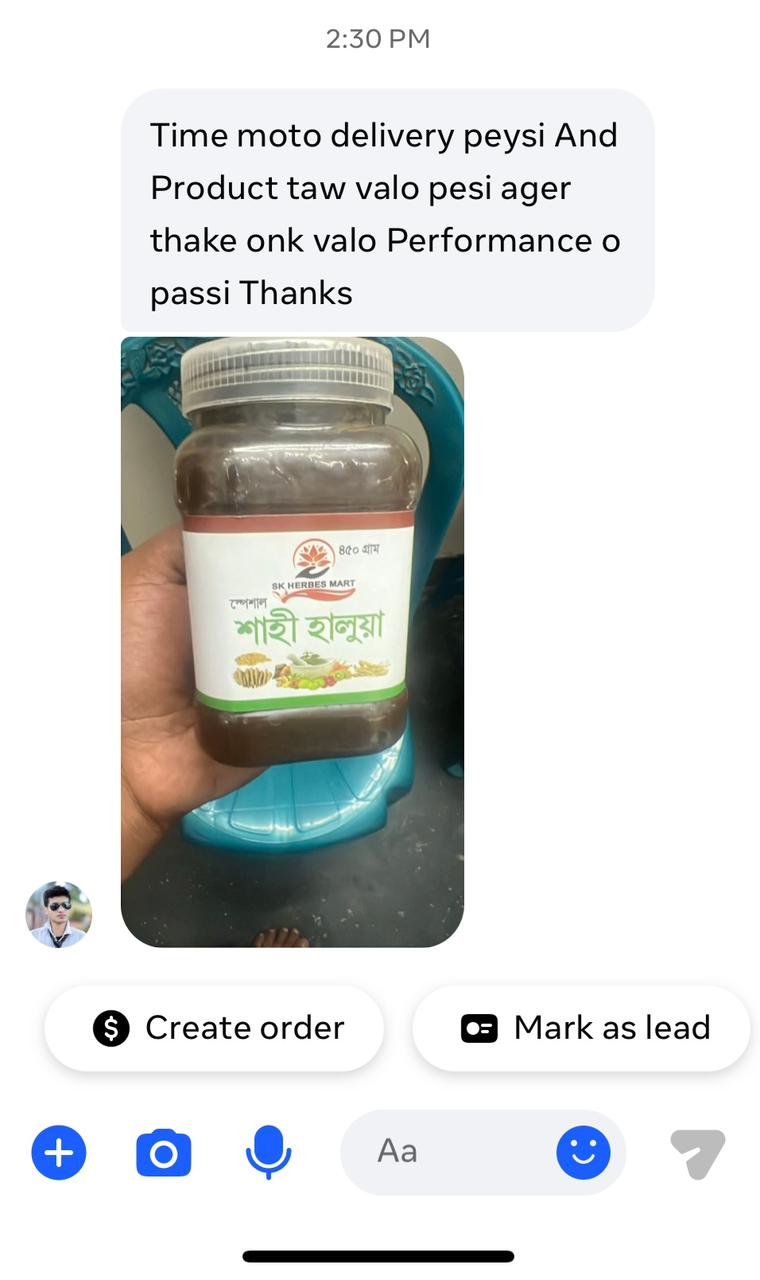
Task: Create order for this customer
Action: (x=214, y=1028)
